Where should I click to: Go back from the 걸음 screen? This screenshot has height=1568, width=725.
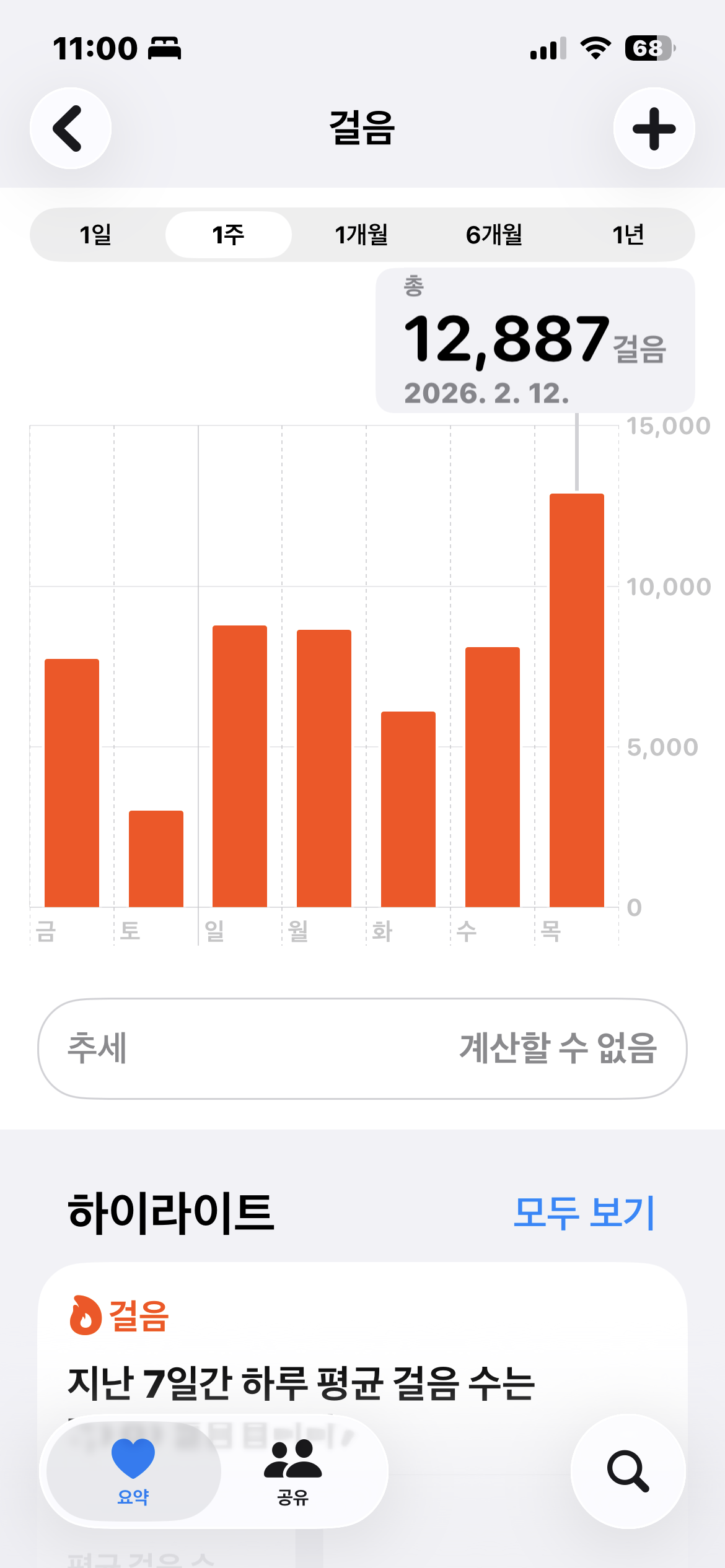pos(71,128)
